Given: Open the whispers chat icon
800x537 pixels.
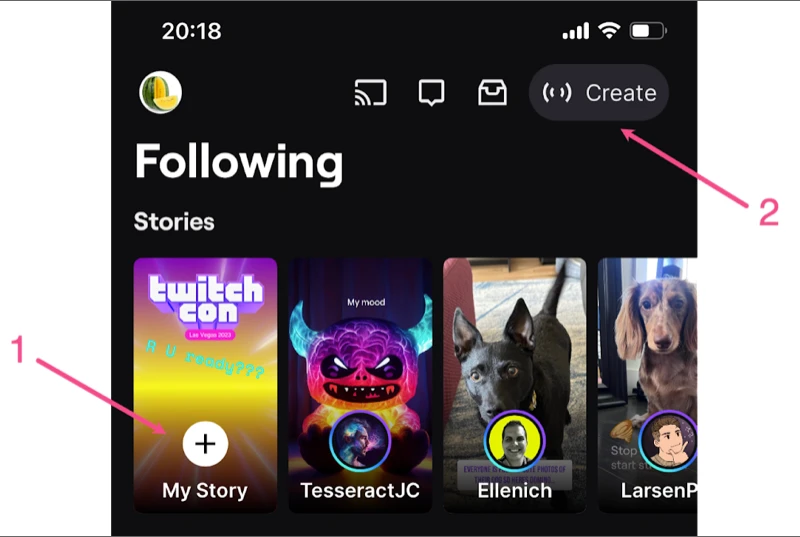Looking at the screenshot, I should pos(431,93).
